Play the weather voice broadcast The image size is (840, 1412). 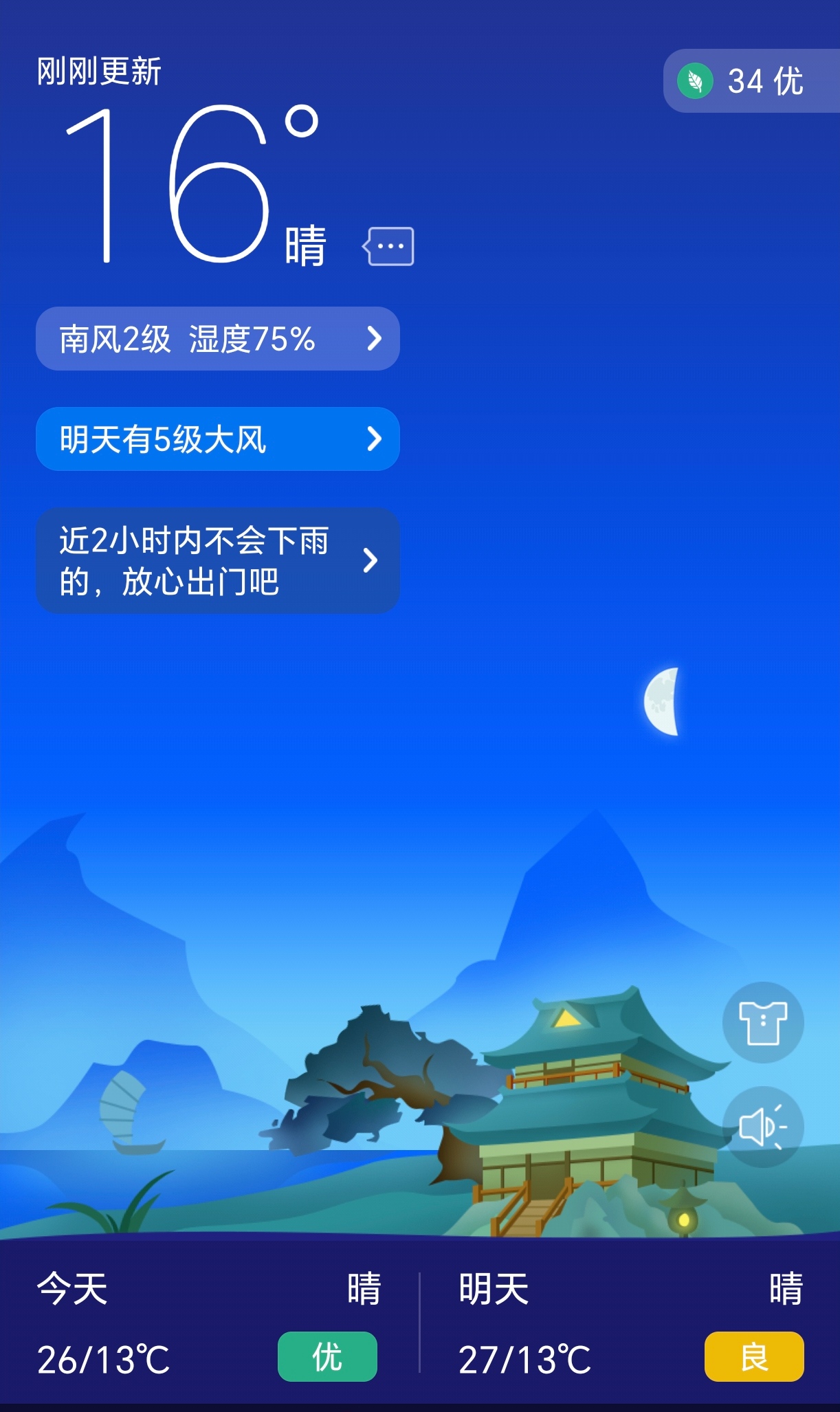(x=762, y=1127)
